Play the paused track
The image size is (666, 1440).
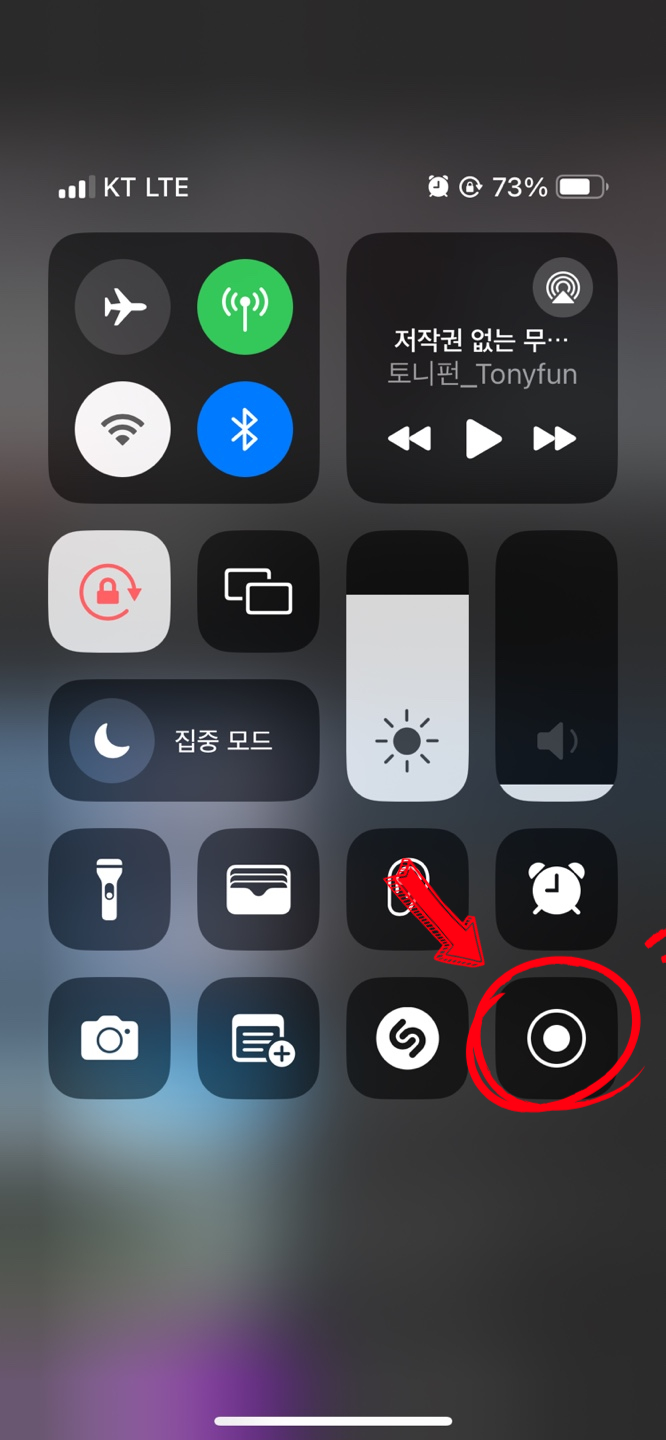click(483, 438)
